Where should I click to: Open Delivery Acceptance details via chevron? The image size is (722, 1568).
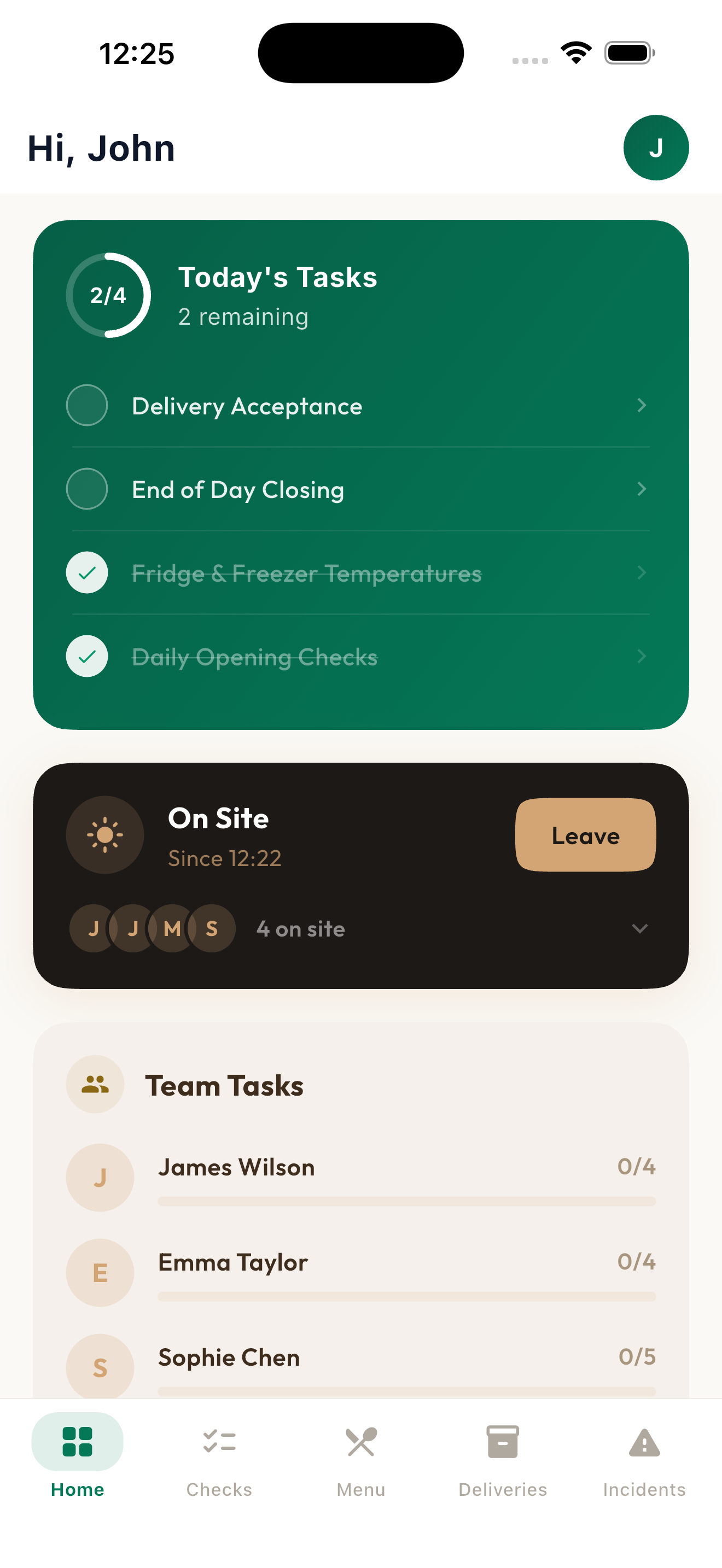(641, 405)
